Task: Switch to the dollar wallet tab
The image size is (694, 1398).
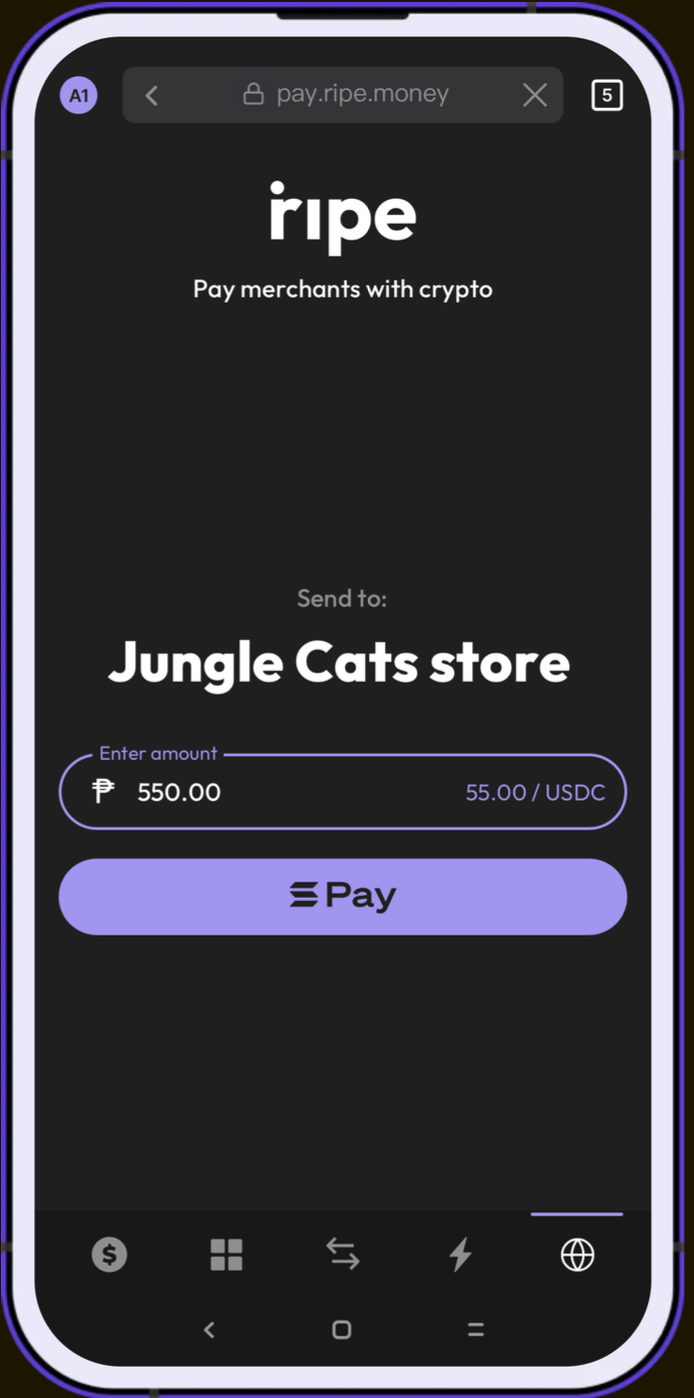Action: point(109,1254)
